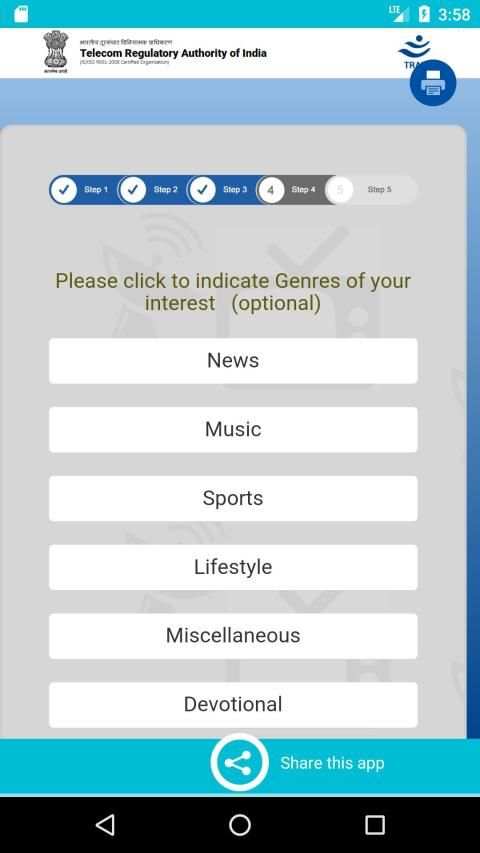Select the News genre
Viewport: 480px width, 853px height.
233,361
